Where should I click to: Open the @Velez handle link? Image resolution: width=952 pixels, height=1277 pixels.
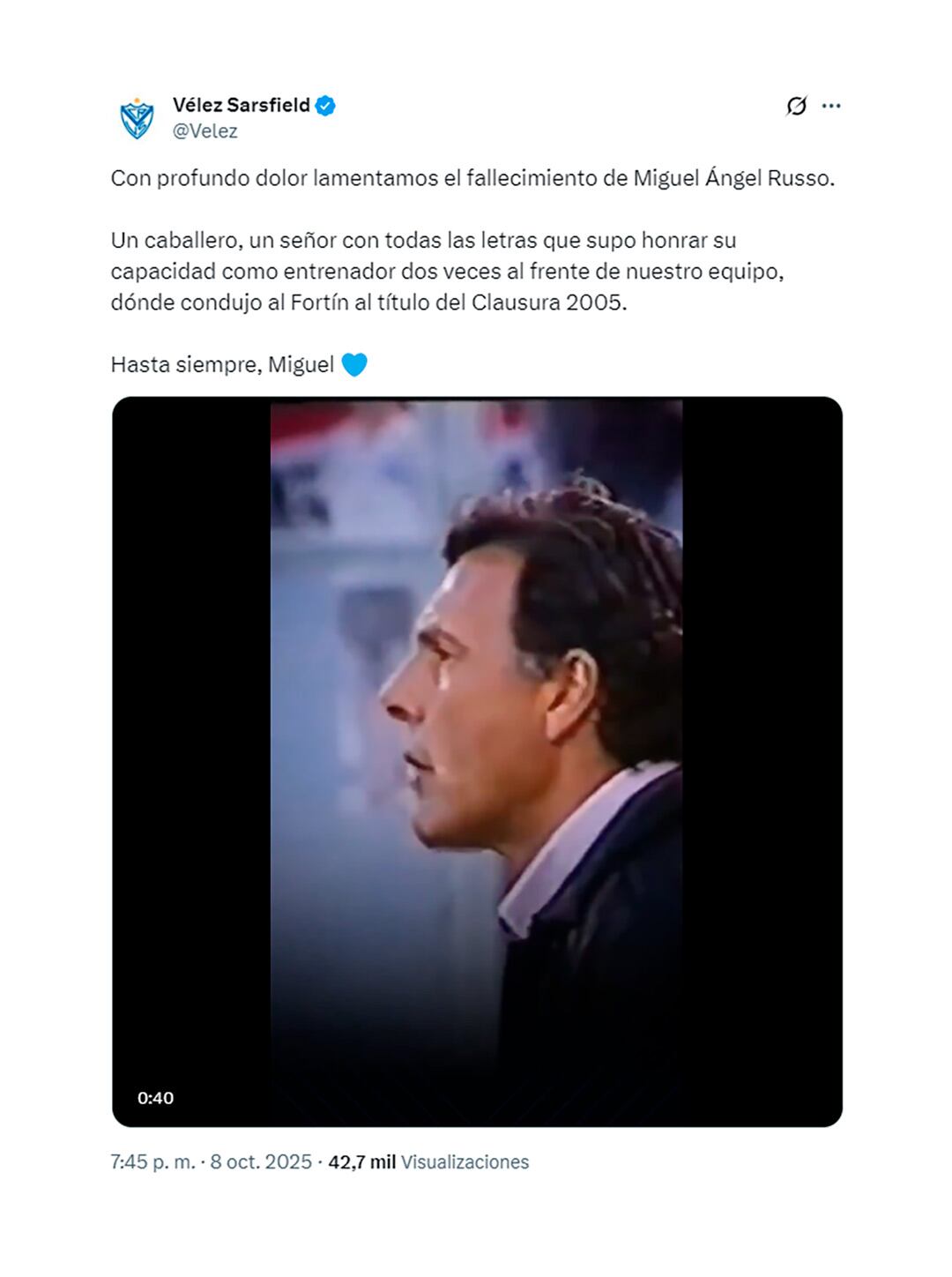tap(205, 131)
